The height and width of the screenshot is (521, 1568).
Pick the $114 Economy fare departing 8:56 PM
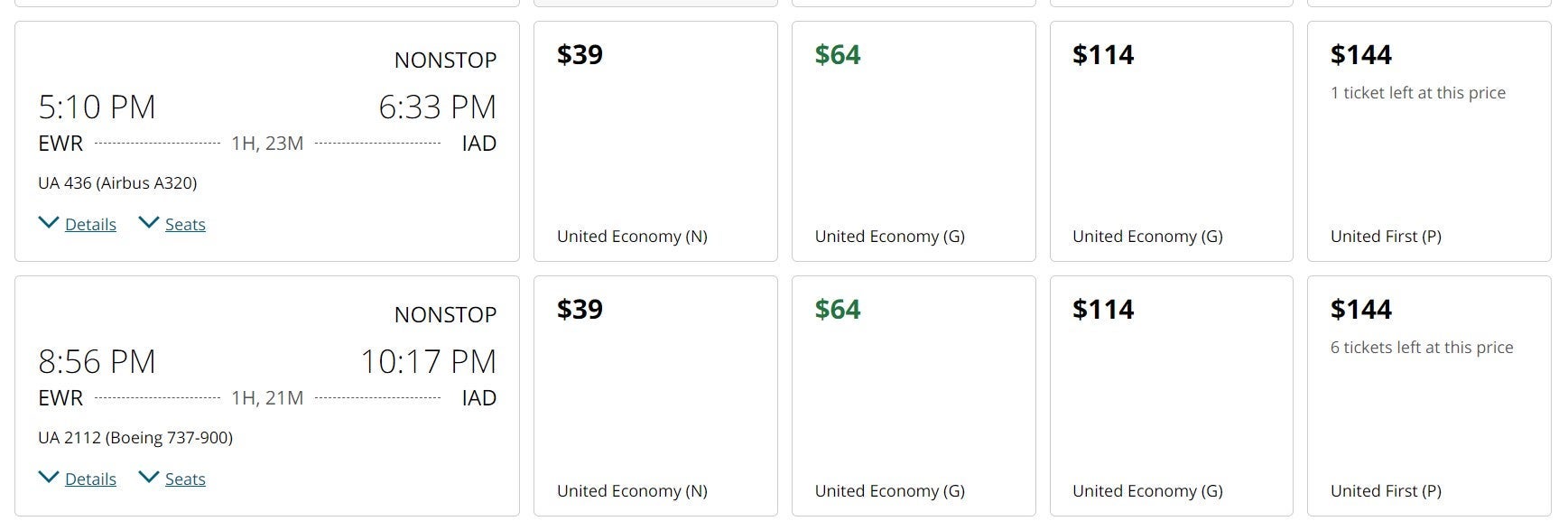(x=1171, y=396)
